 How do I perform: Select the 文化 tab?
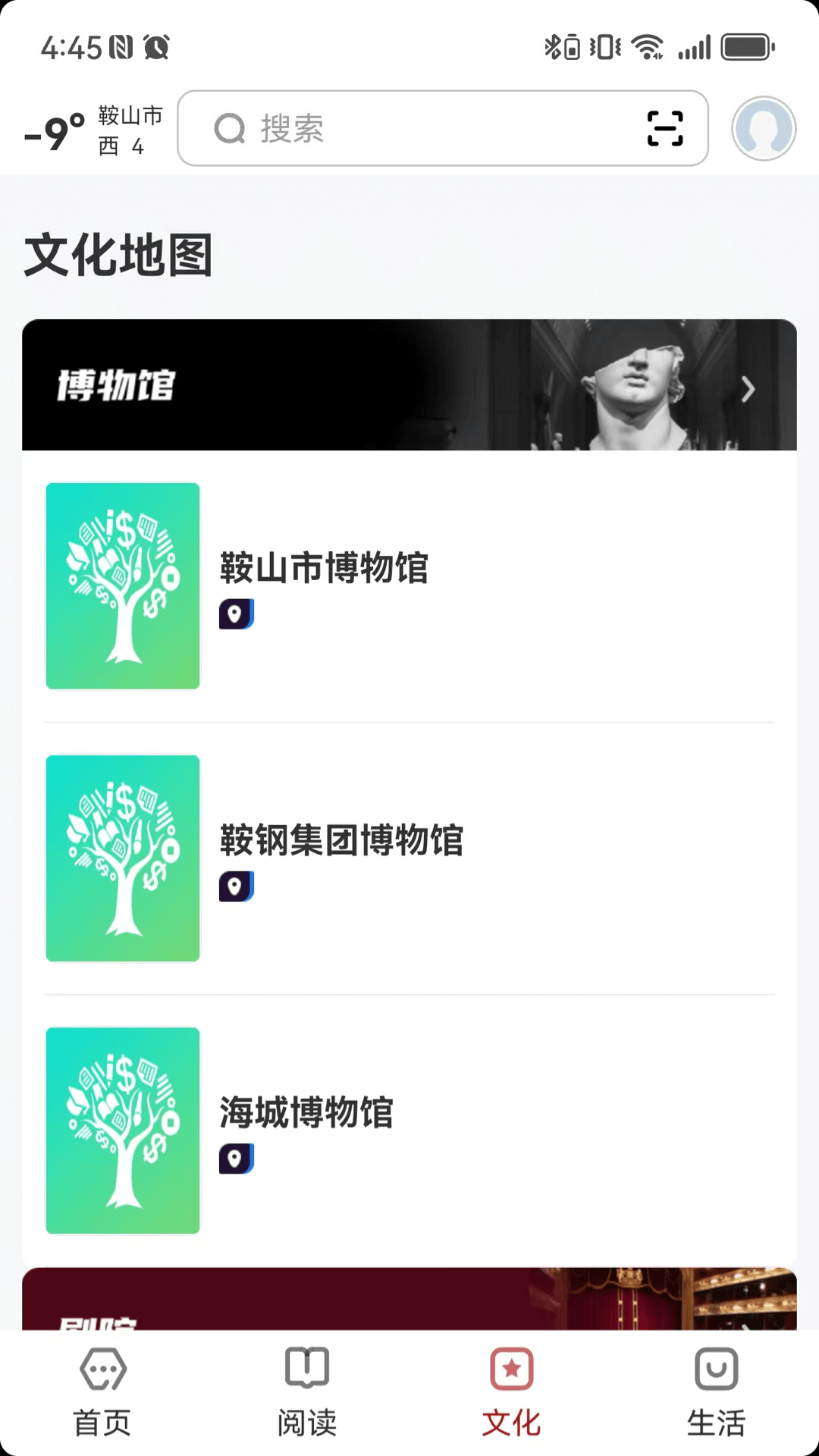pos(512,1392)
